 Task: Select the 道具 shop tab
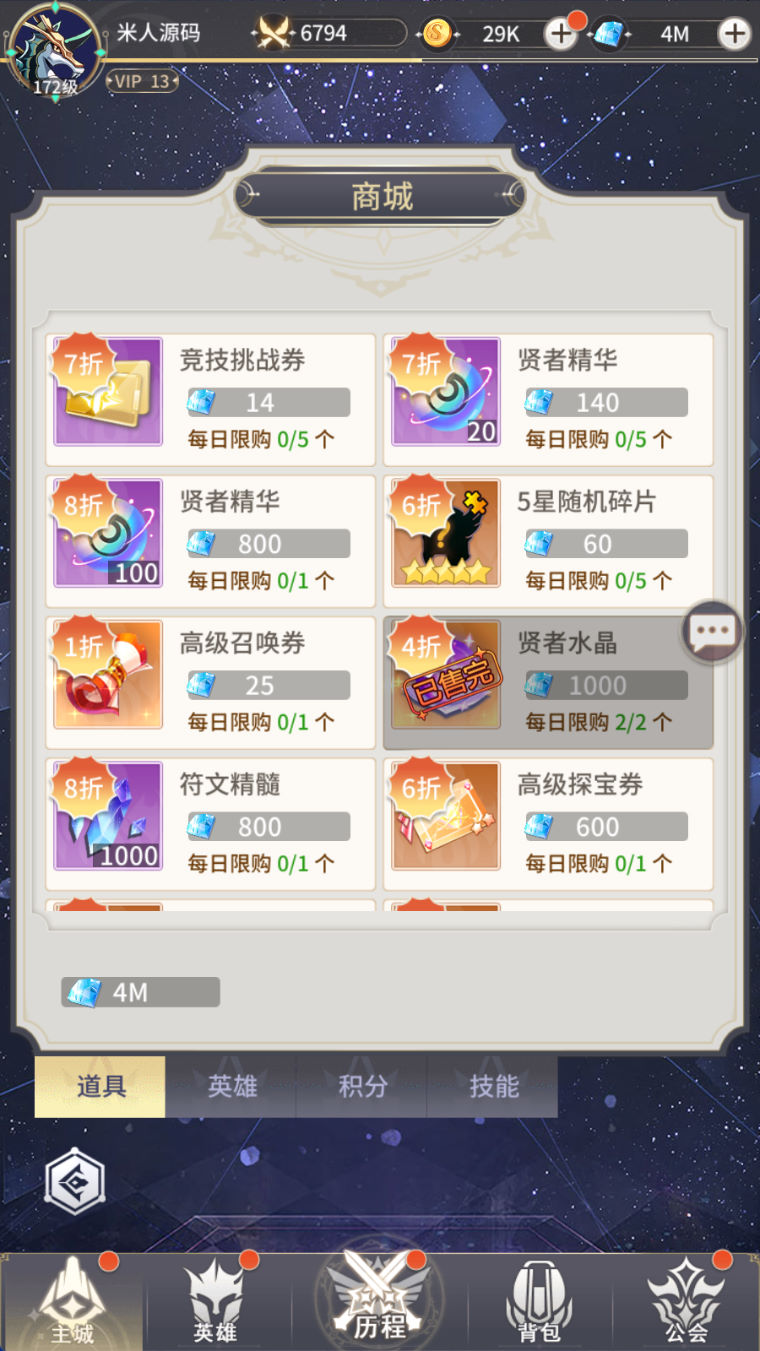click(x=101, y=1087)
